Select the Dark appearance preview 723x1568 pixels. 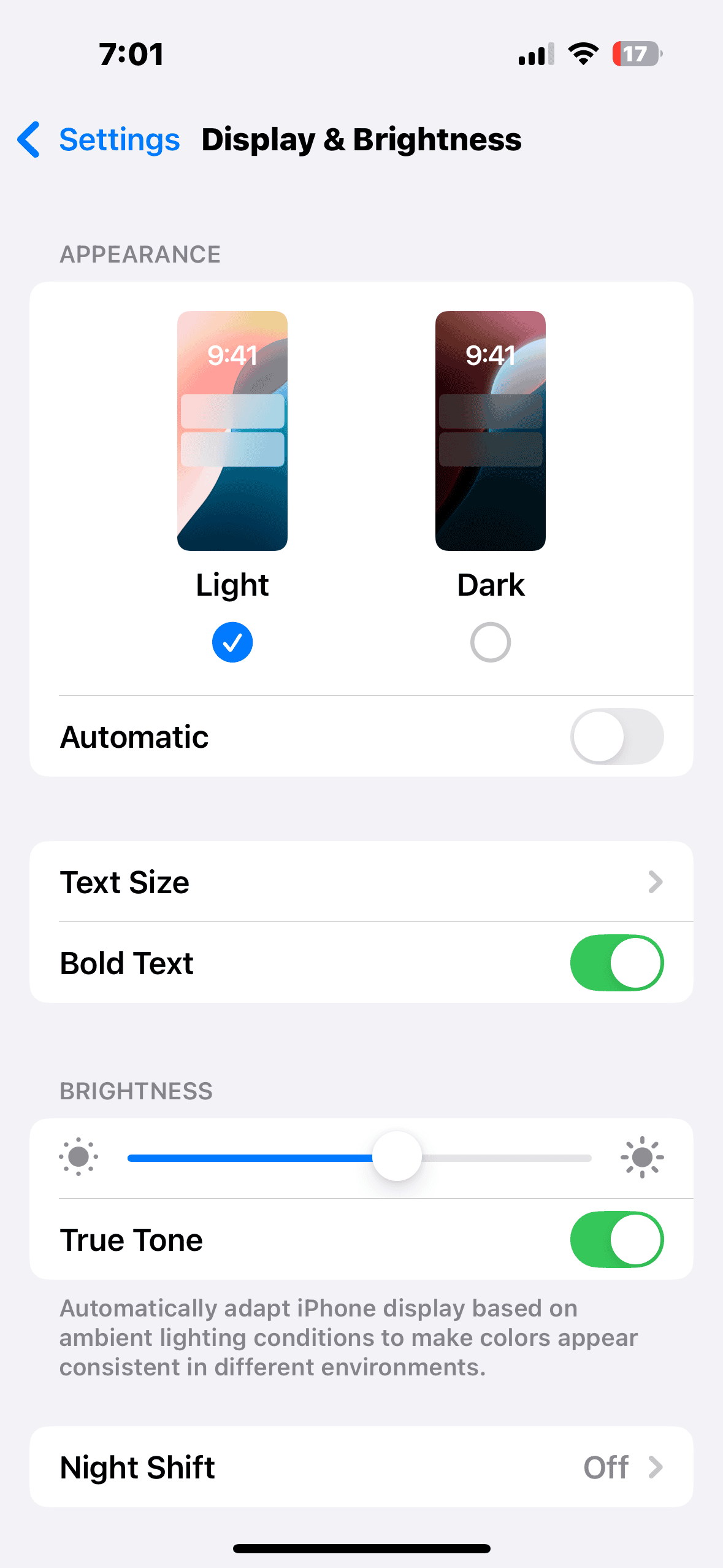pos(490,429)
